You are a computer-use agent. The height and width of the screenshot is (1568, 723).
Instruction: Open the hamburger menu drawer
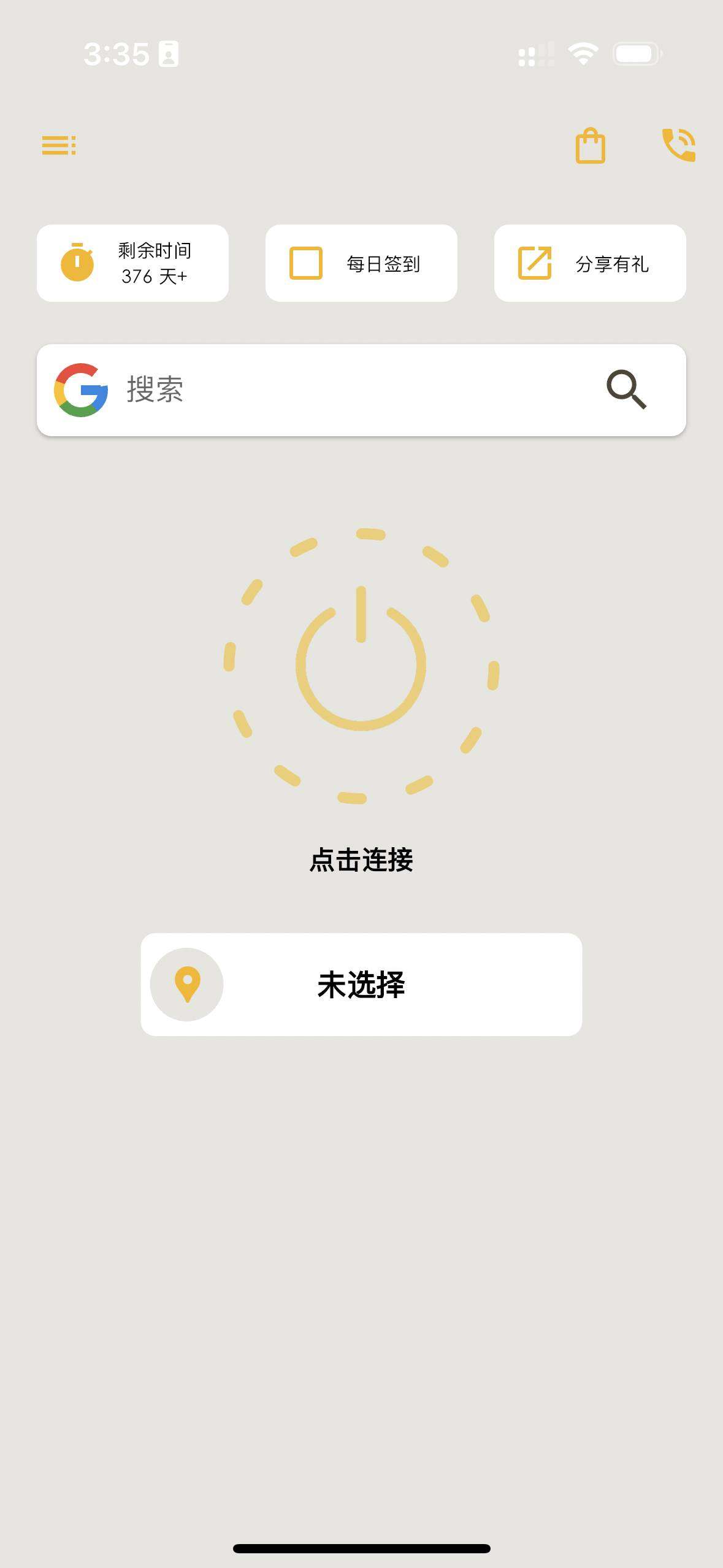[59, 145]
